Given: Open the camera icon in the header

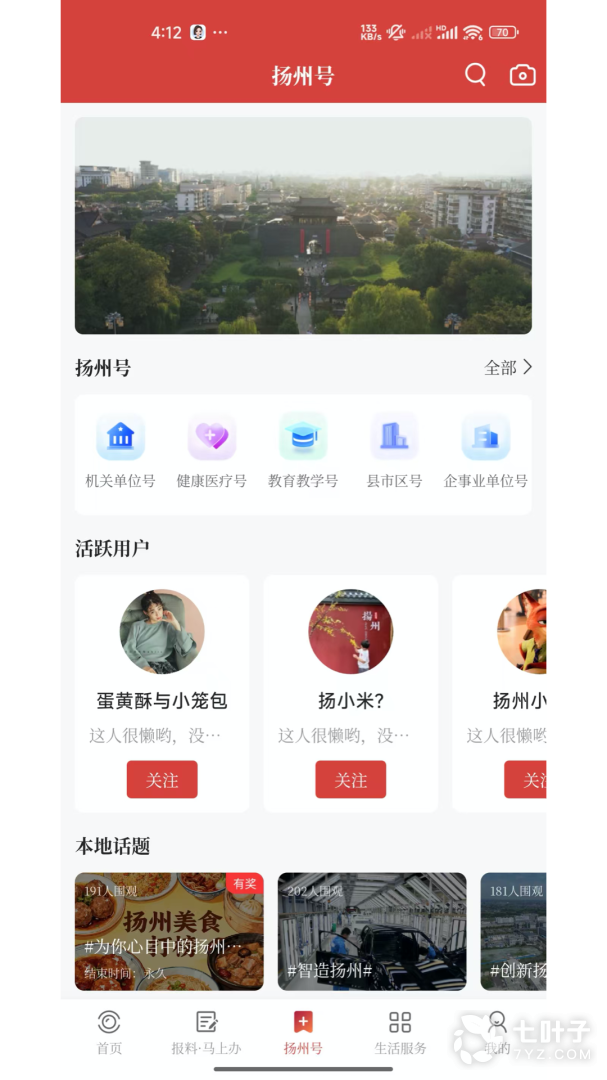Looking at the screenshot, I should (522, 75).
